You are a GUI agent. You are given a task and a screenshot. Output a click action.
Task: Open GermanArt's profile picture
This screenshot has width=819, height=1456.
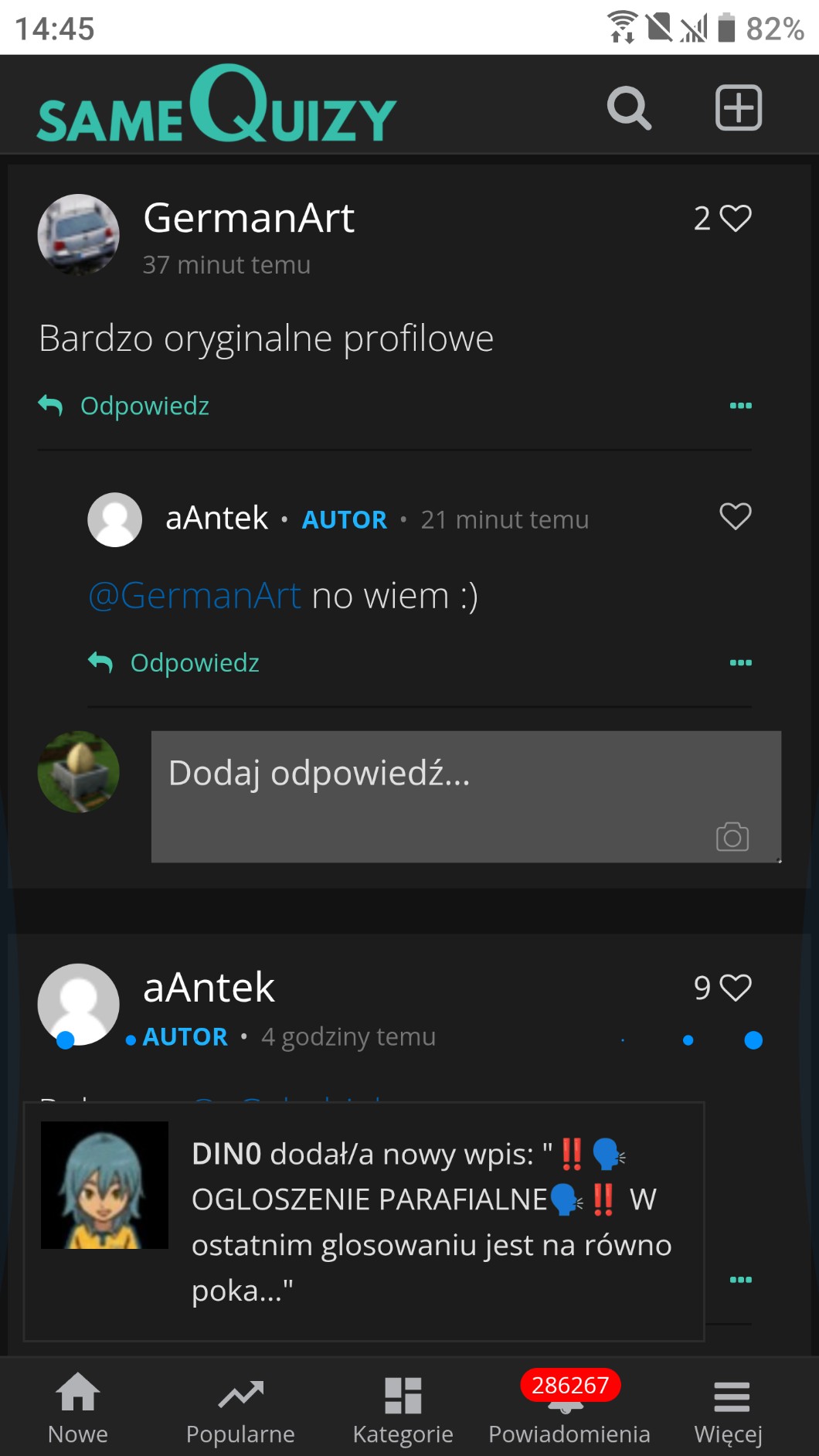[x=79, y=234]
